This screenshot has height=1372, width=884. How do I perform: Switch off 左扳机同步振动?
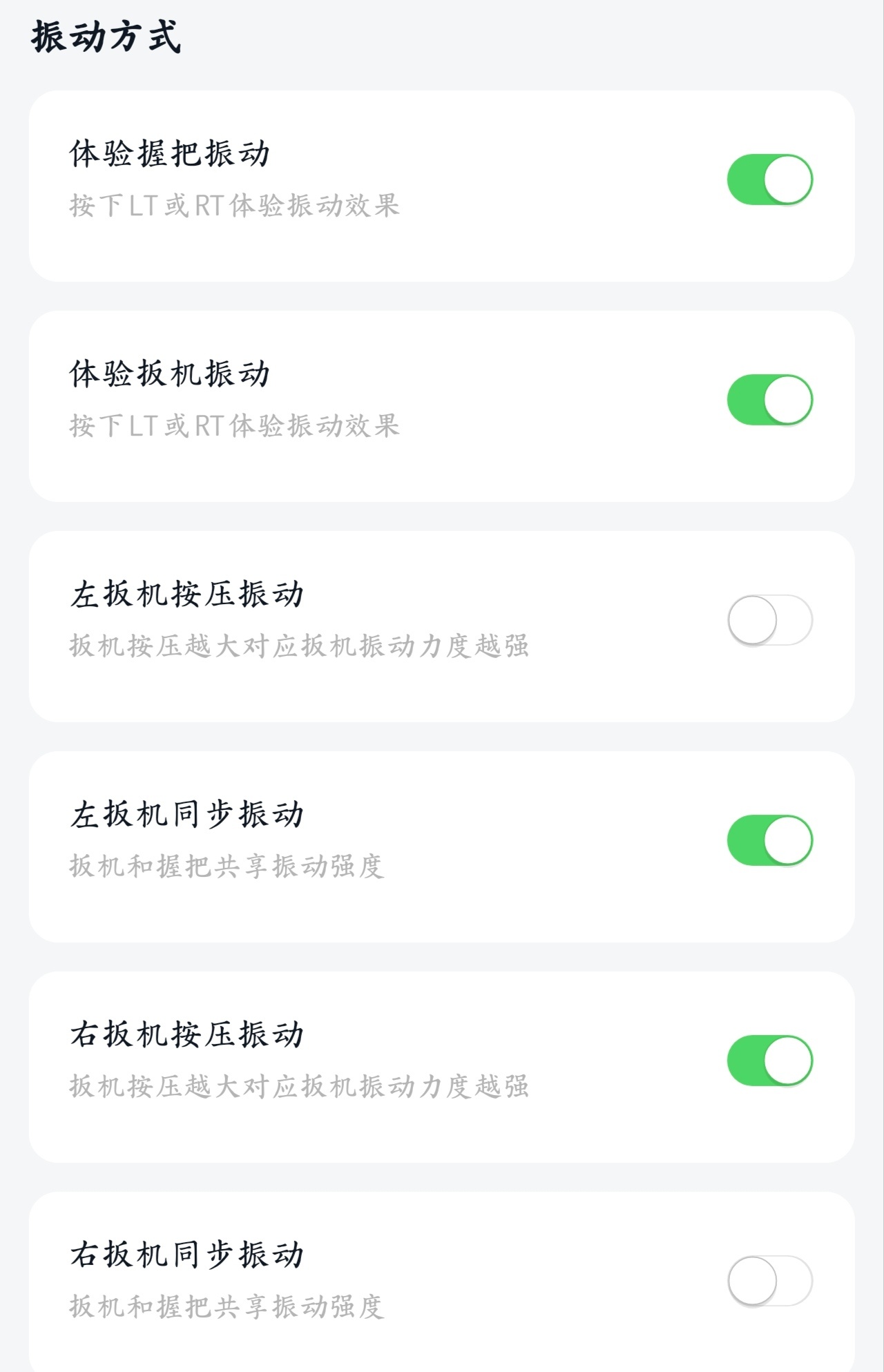click(x=769, y=840)
